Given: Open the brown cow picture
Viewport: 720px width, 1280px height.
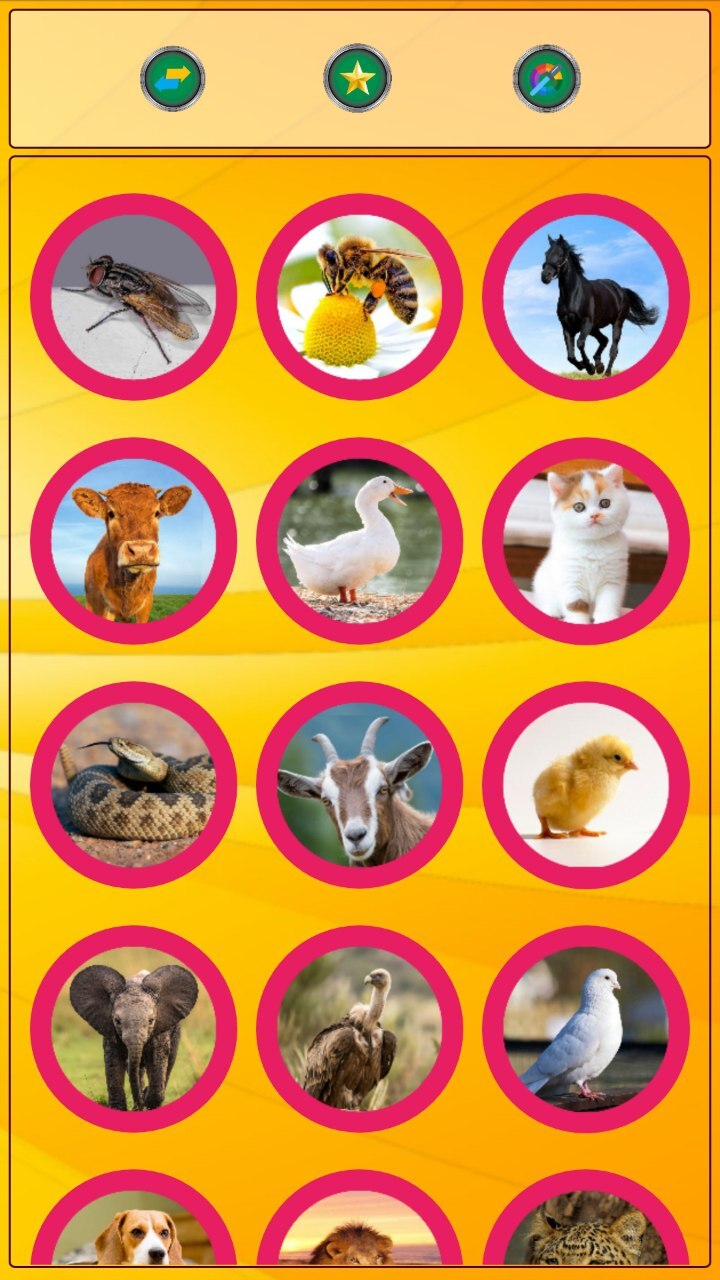Looking at the screenshot, I should (134, 541).
